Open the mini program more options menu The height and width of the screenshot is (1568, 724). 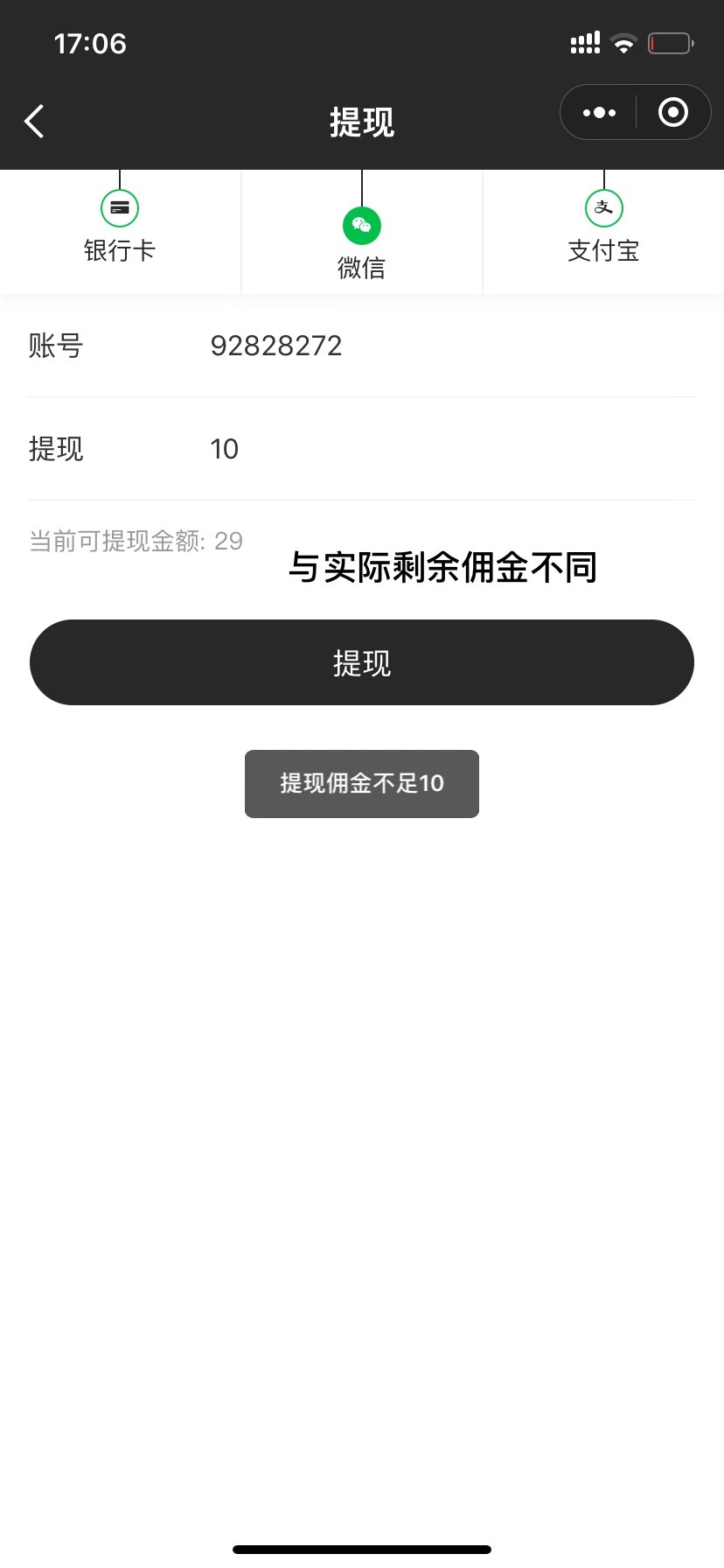click(598, 112)
